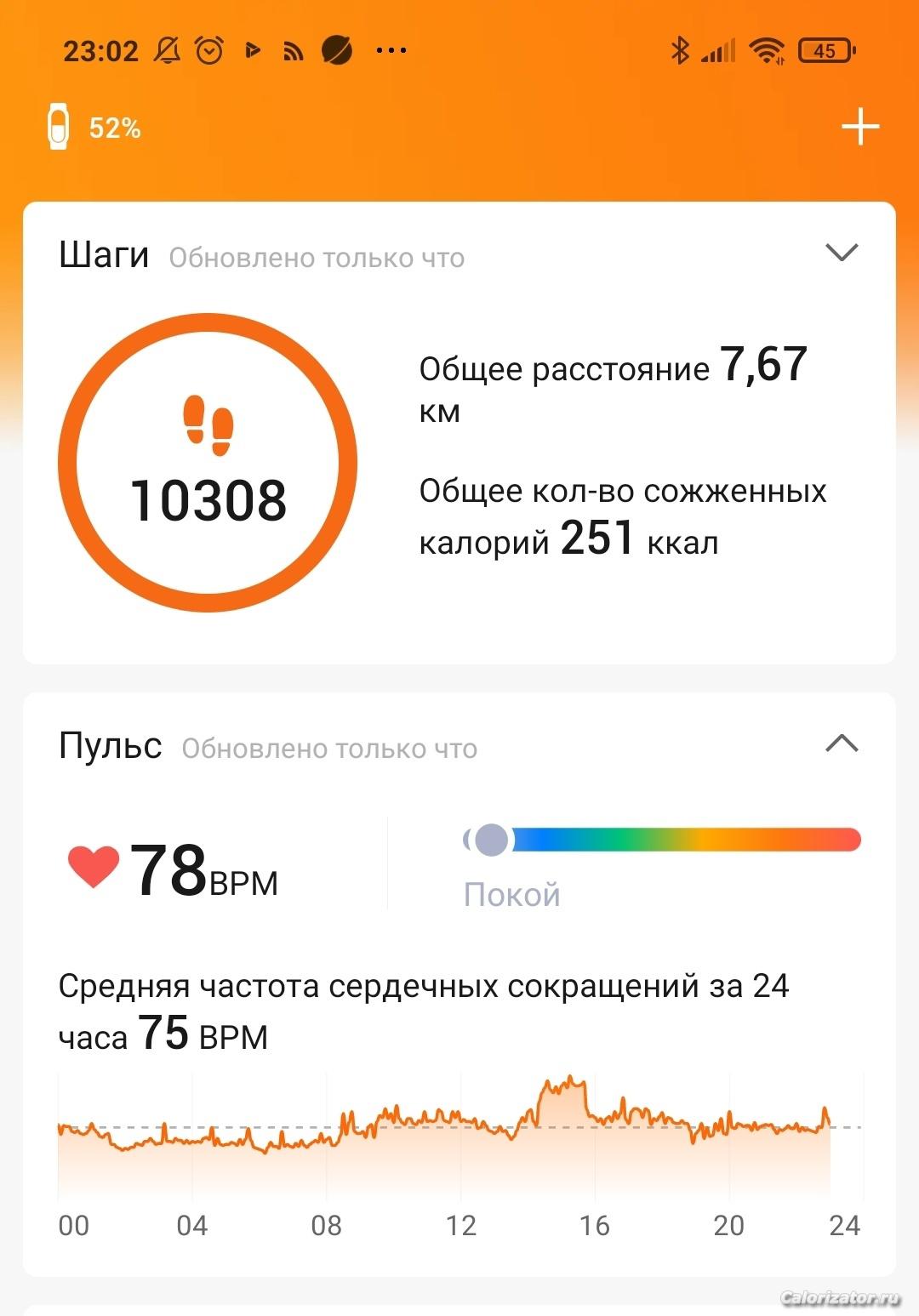
Task: Expand the Шаги card chevron
Action: pyautogui.click(x=842, y=253)
